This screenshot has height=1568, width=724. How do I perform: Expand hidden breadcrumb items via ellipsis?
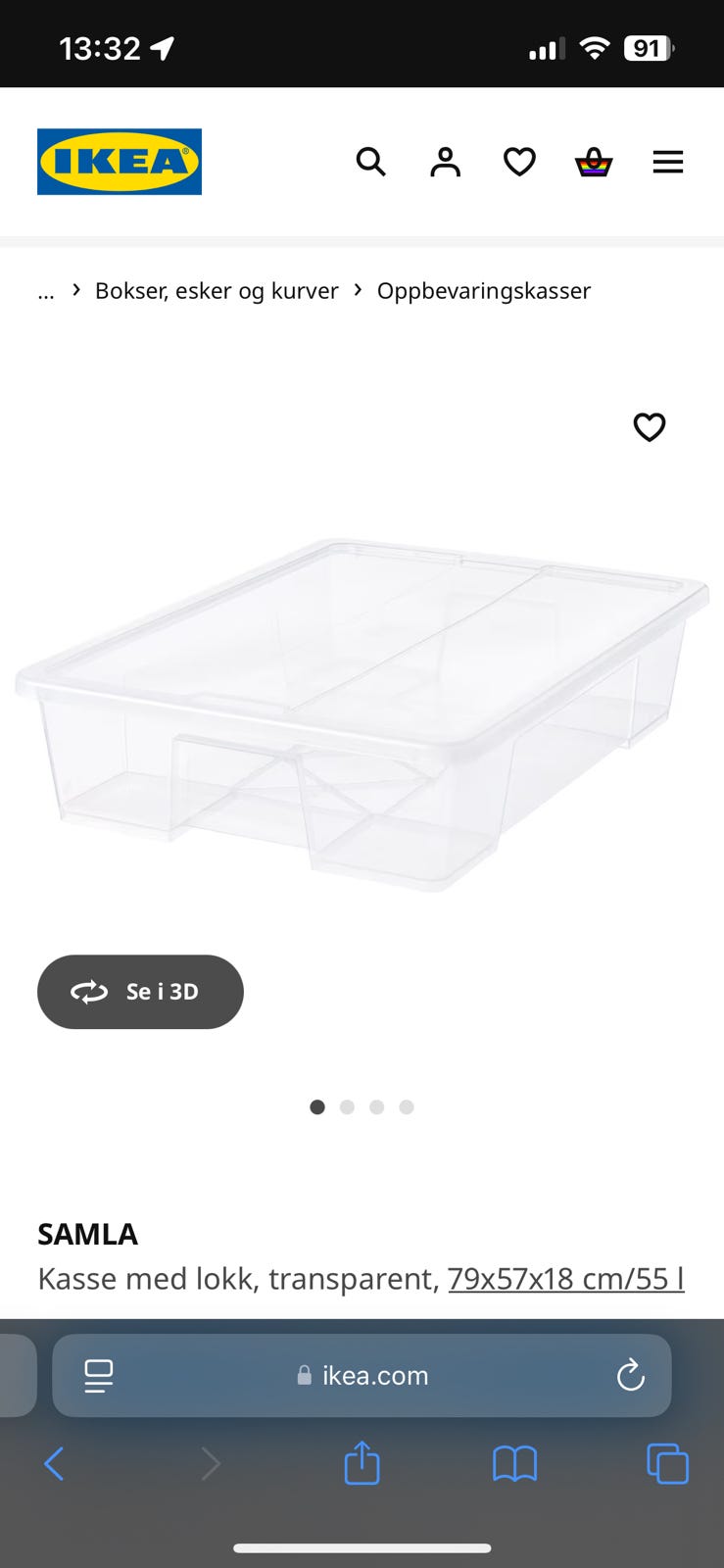point(45,290)
